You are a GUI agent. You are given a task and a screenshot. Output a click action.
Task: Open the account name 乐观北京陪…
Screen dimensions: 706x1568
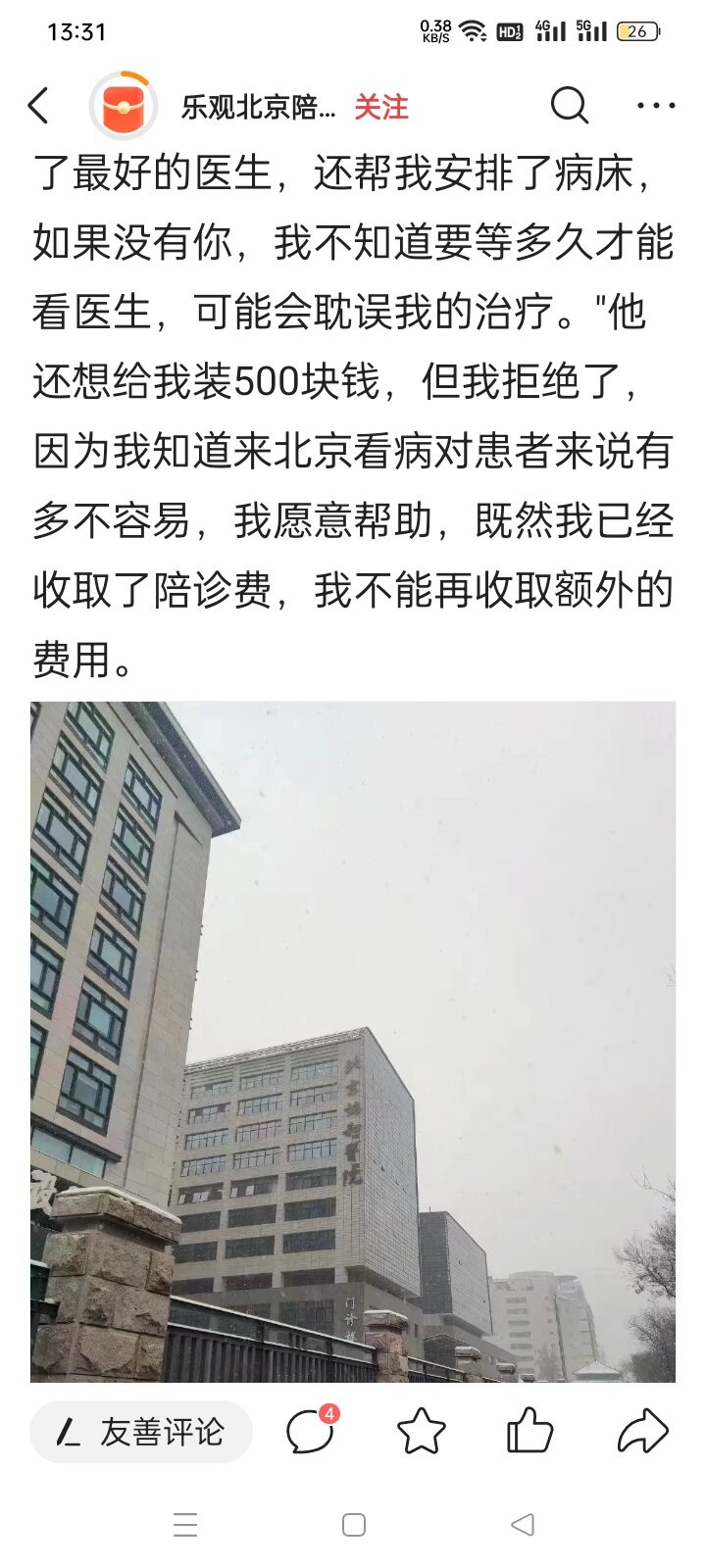pos(258,107)
